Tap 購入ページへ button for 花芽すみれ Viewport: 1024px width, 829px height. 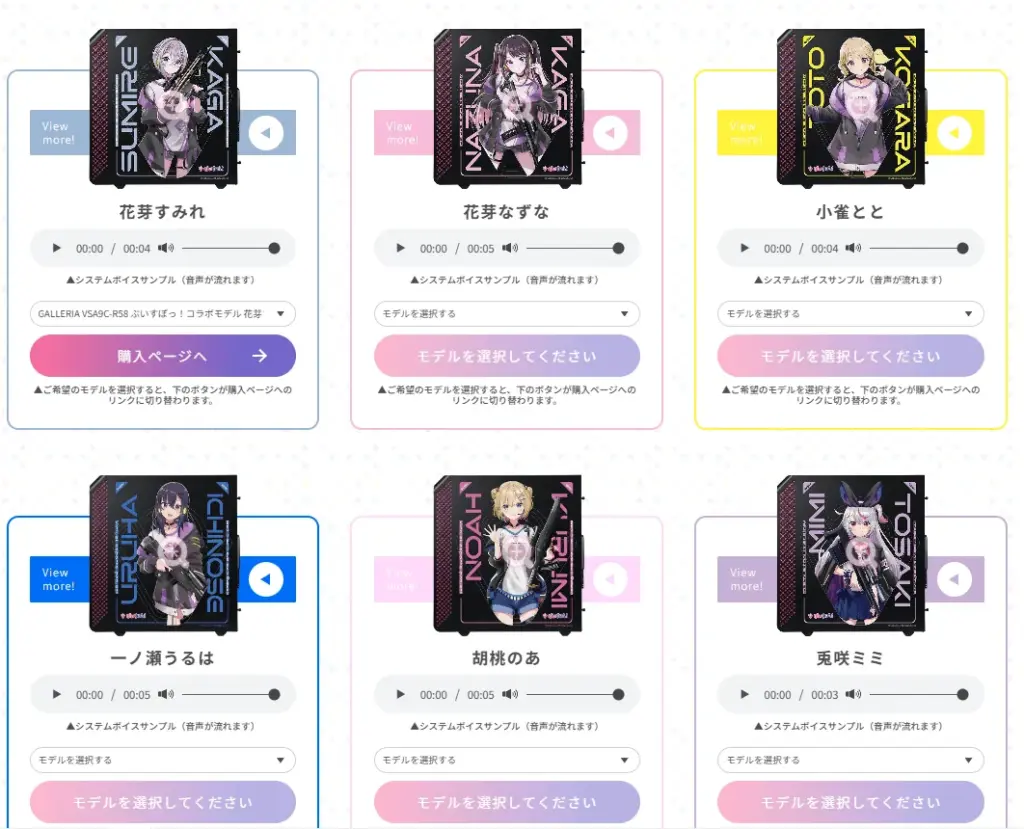click(162, 355)
